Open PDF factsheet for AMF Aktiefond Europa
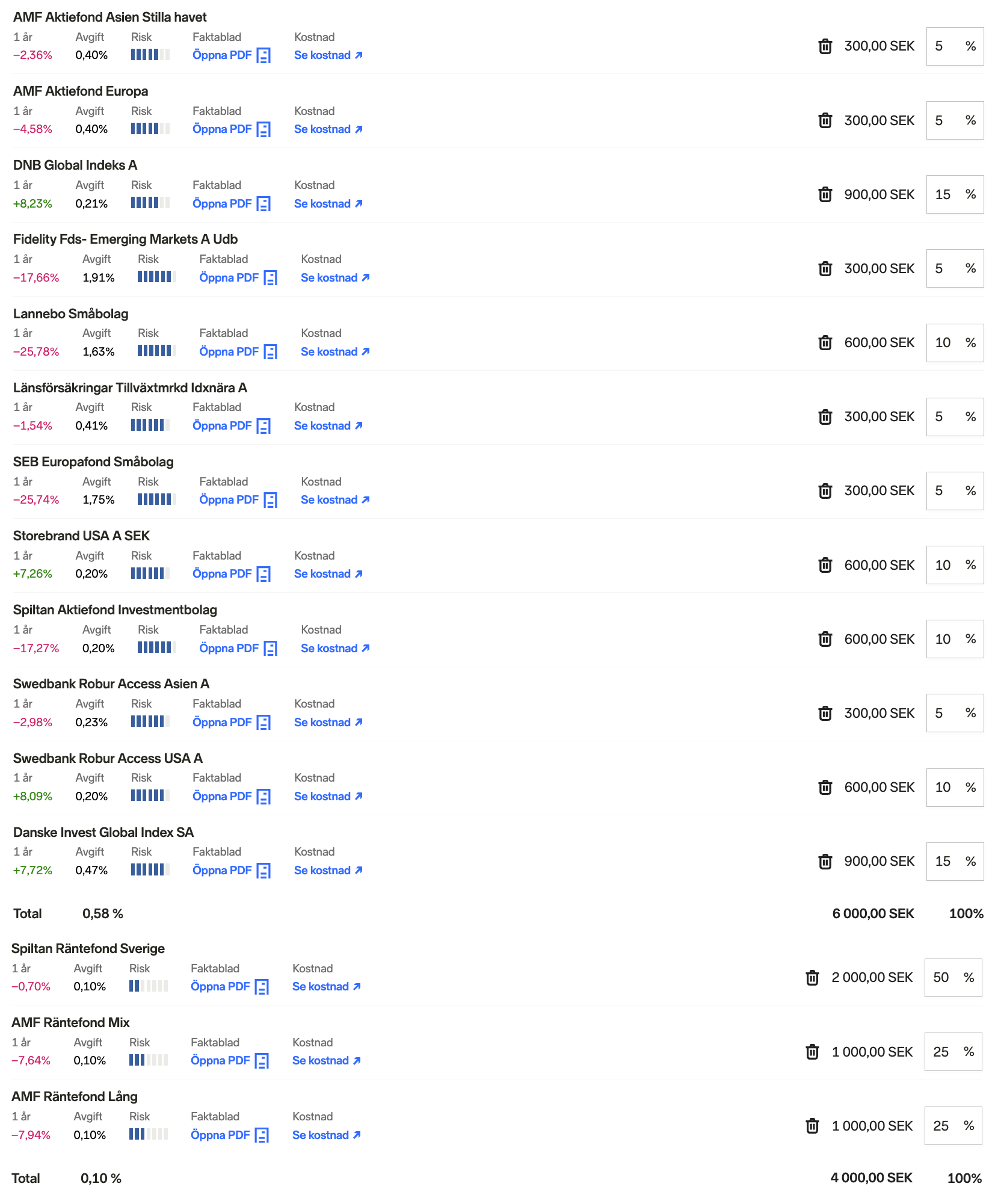Image resolution: width=995 pixels, height=1204 pixels. coord(231,129)
